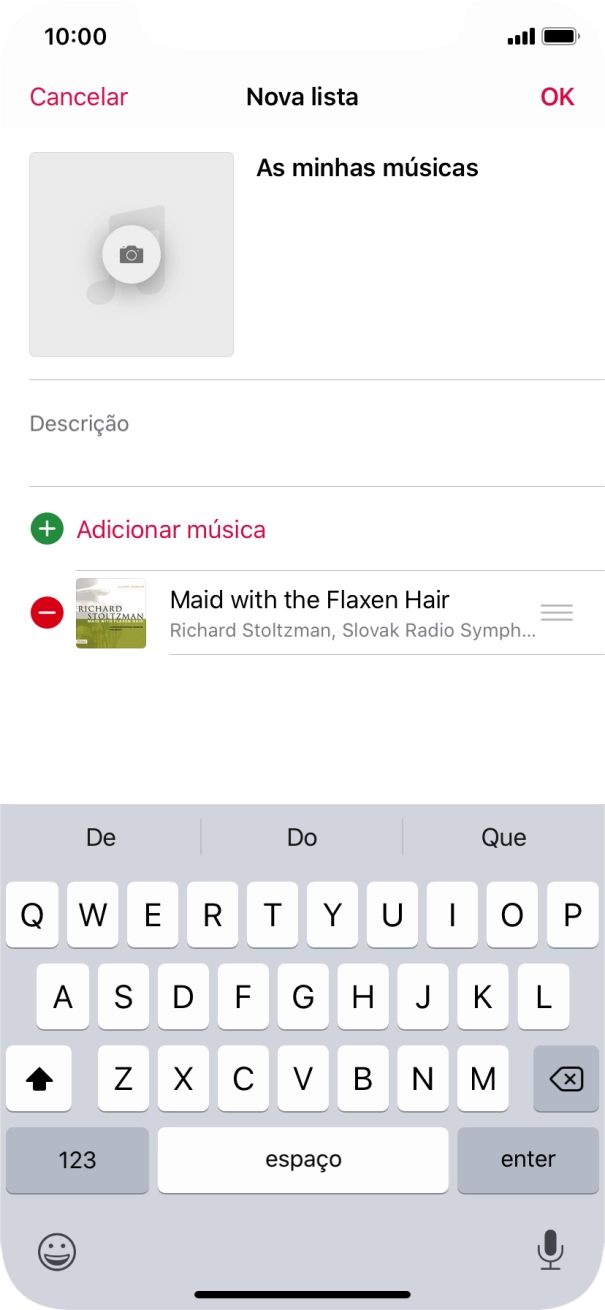
Task: Edit the playlist name As minhas músicas
Action: pyautogui.click(x=367, y=168)
